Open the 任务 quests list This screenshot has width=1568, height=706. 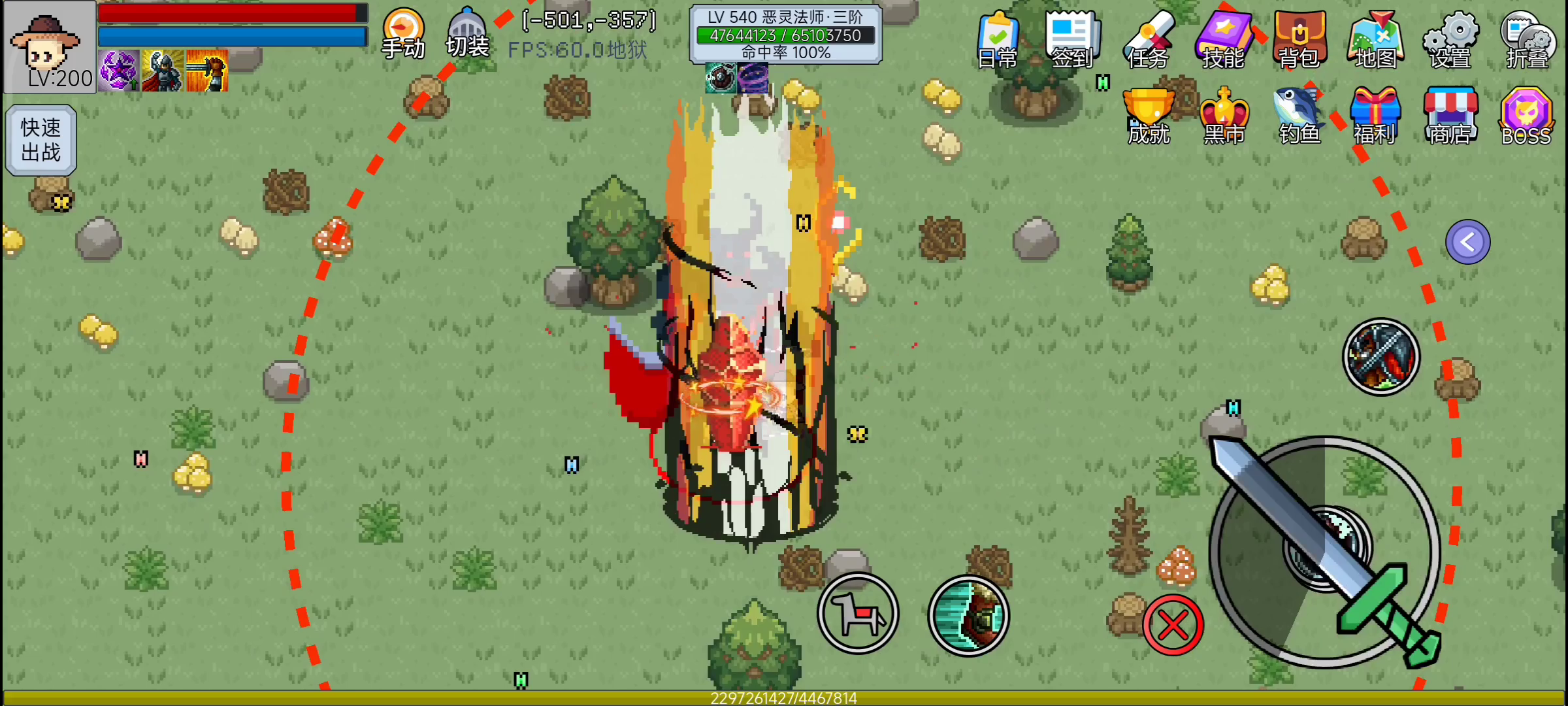(1148, 39)
